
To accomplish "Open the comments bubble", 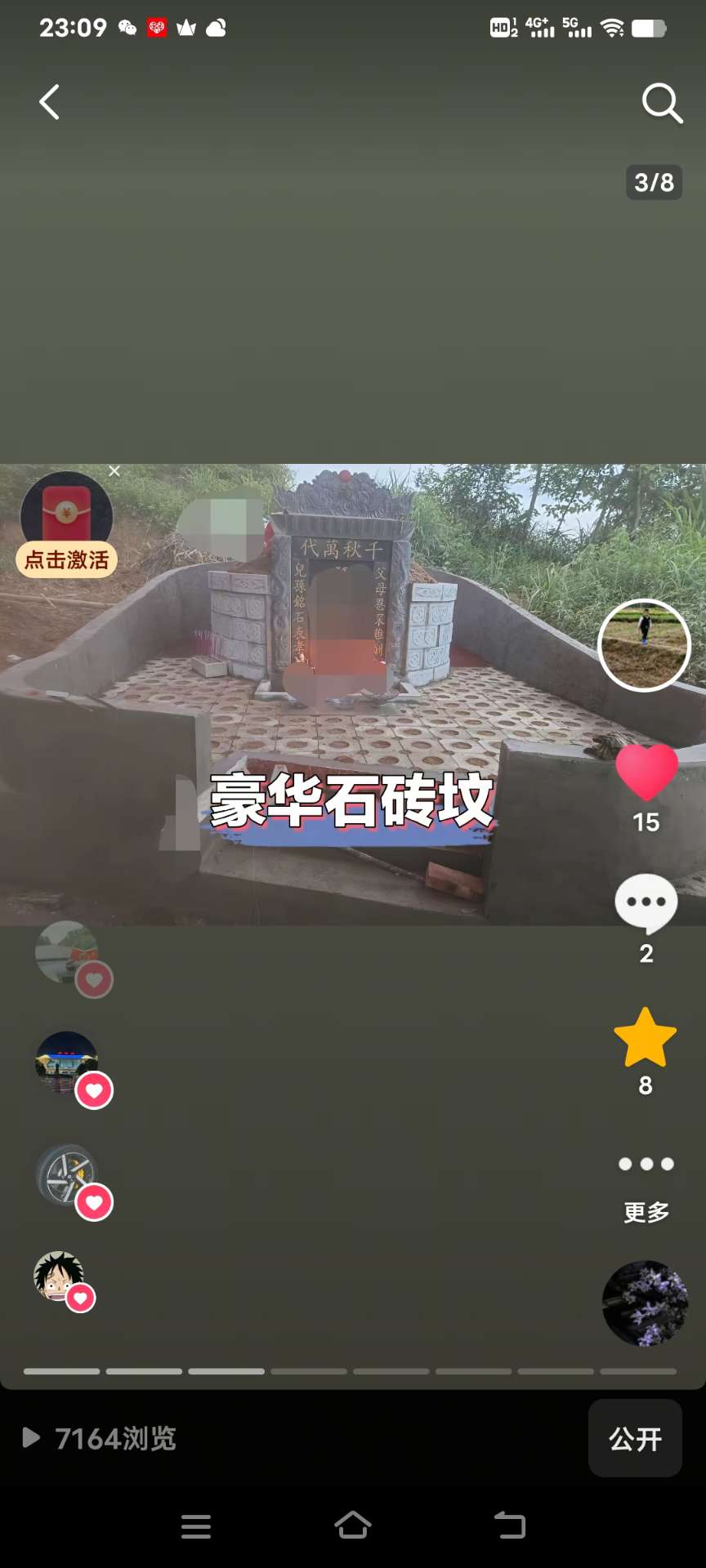I will coord(646,903).
